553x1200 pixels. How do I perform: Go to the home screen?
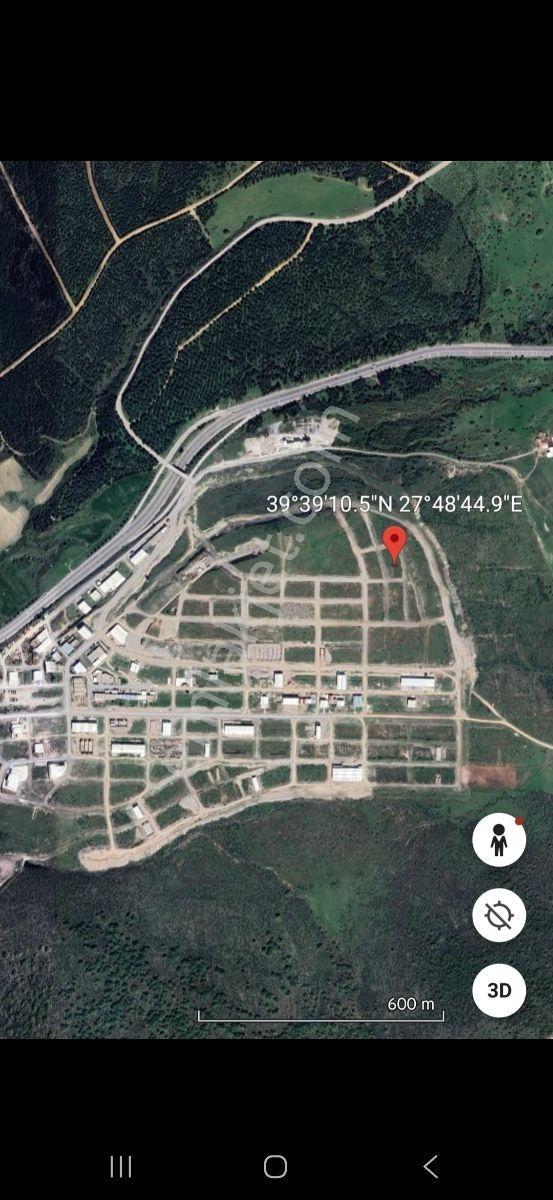pyautogui.click(x=276, y=1166)
